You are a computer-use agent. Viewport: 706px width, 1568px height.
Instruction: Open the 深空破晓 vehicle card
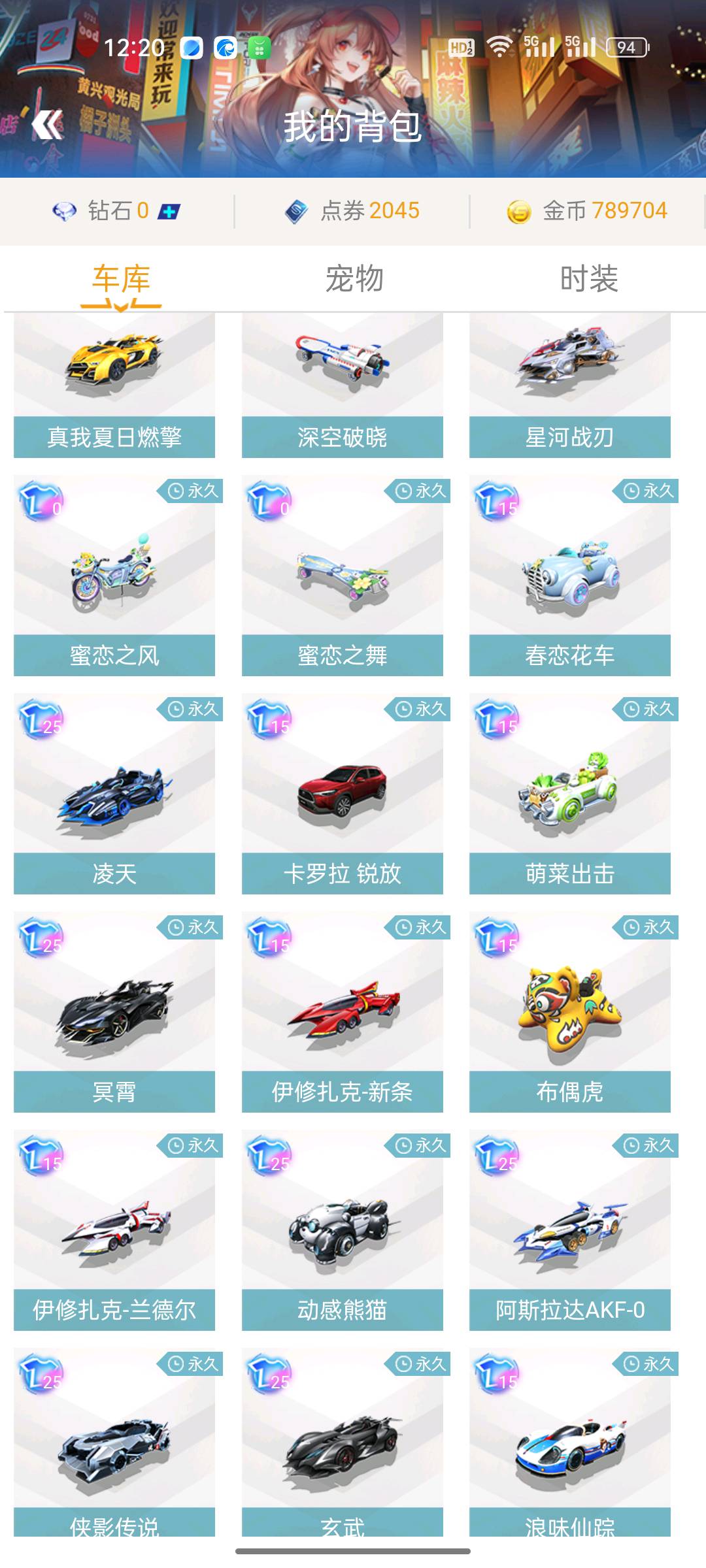tap(342, 385)
